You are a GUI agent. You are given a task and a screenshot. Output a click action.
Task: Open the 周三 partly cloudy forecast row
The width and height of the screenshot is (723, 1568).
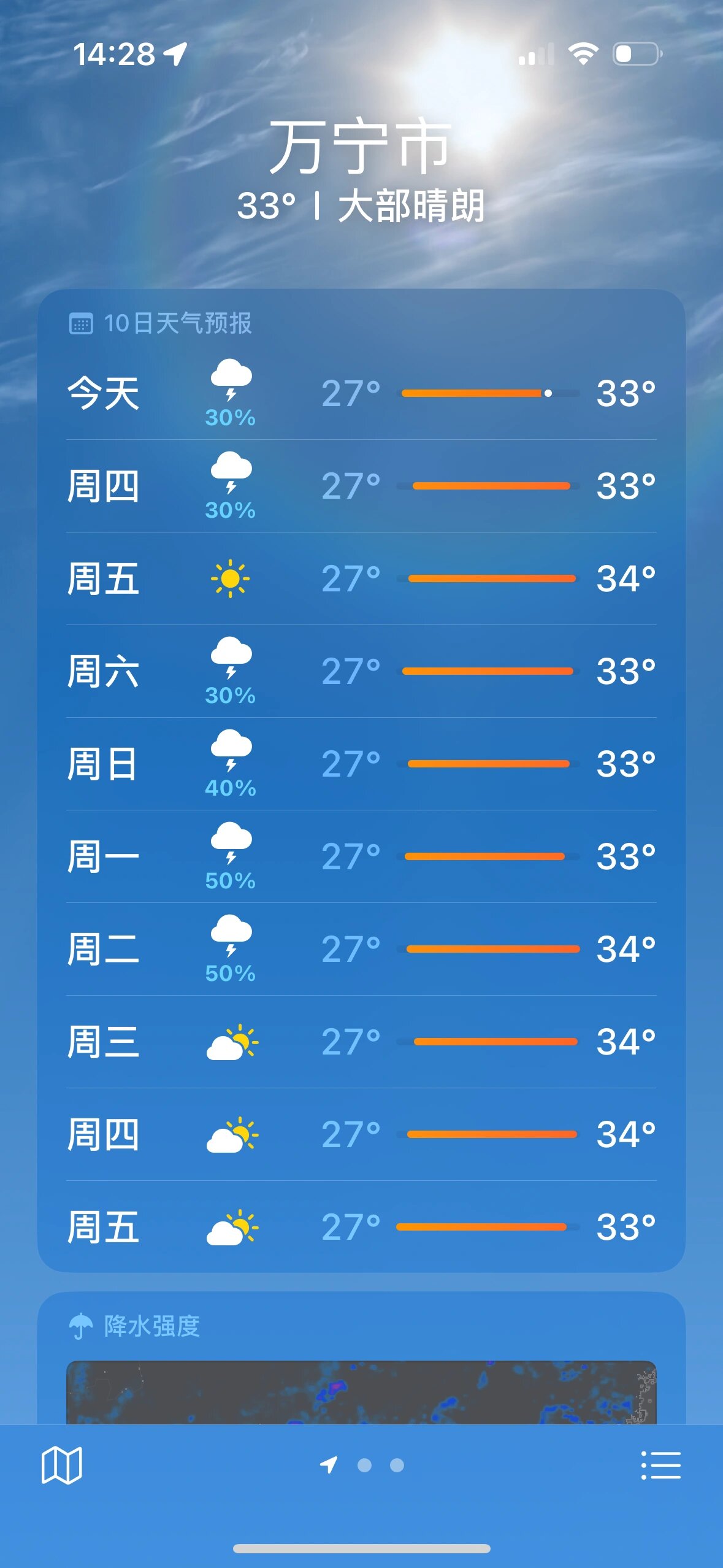361,1042
